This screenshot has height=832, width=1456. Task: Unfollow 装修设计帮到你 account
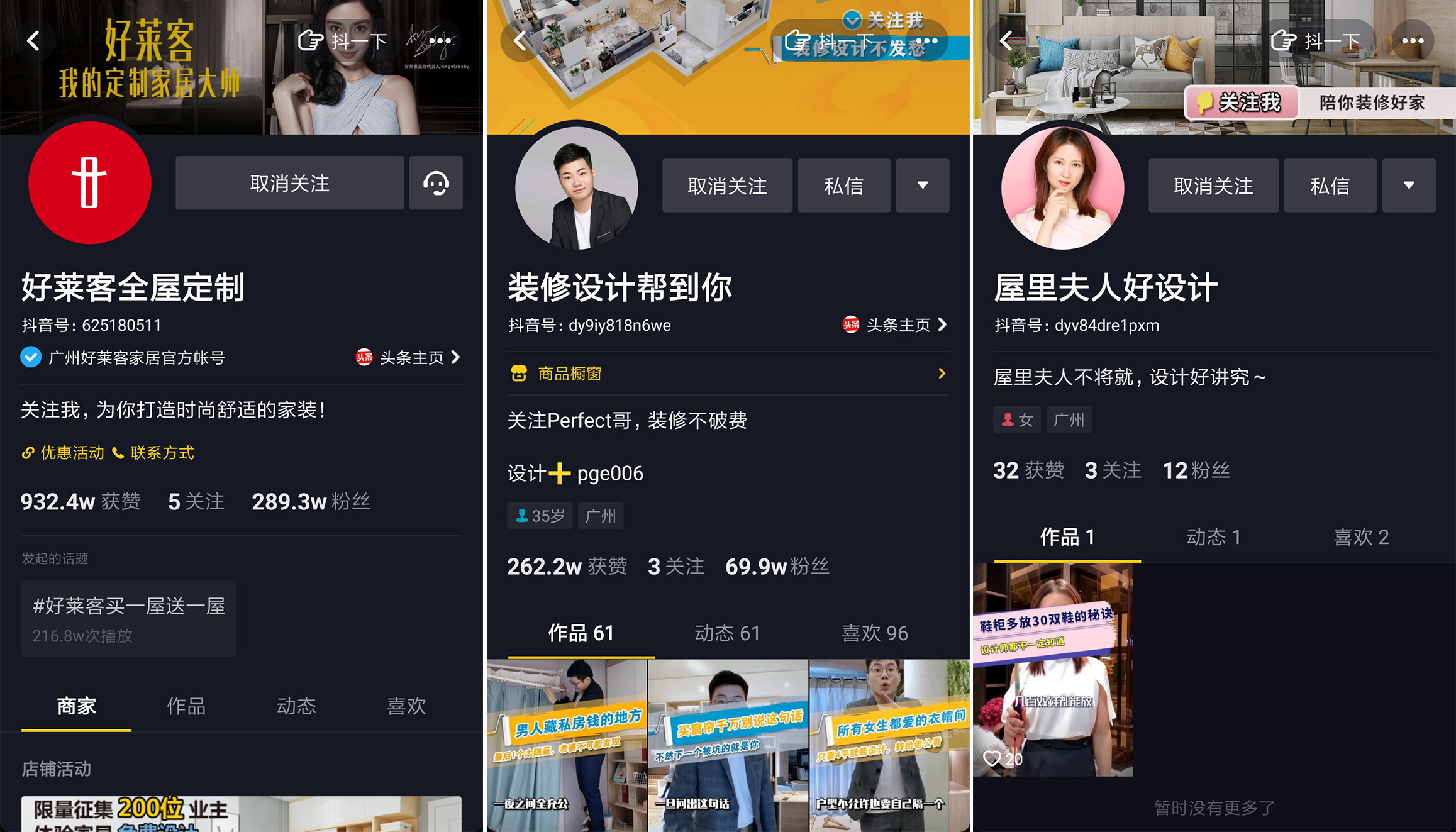[x=727, y=186]
